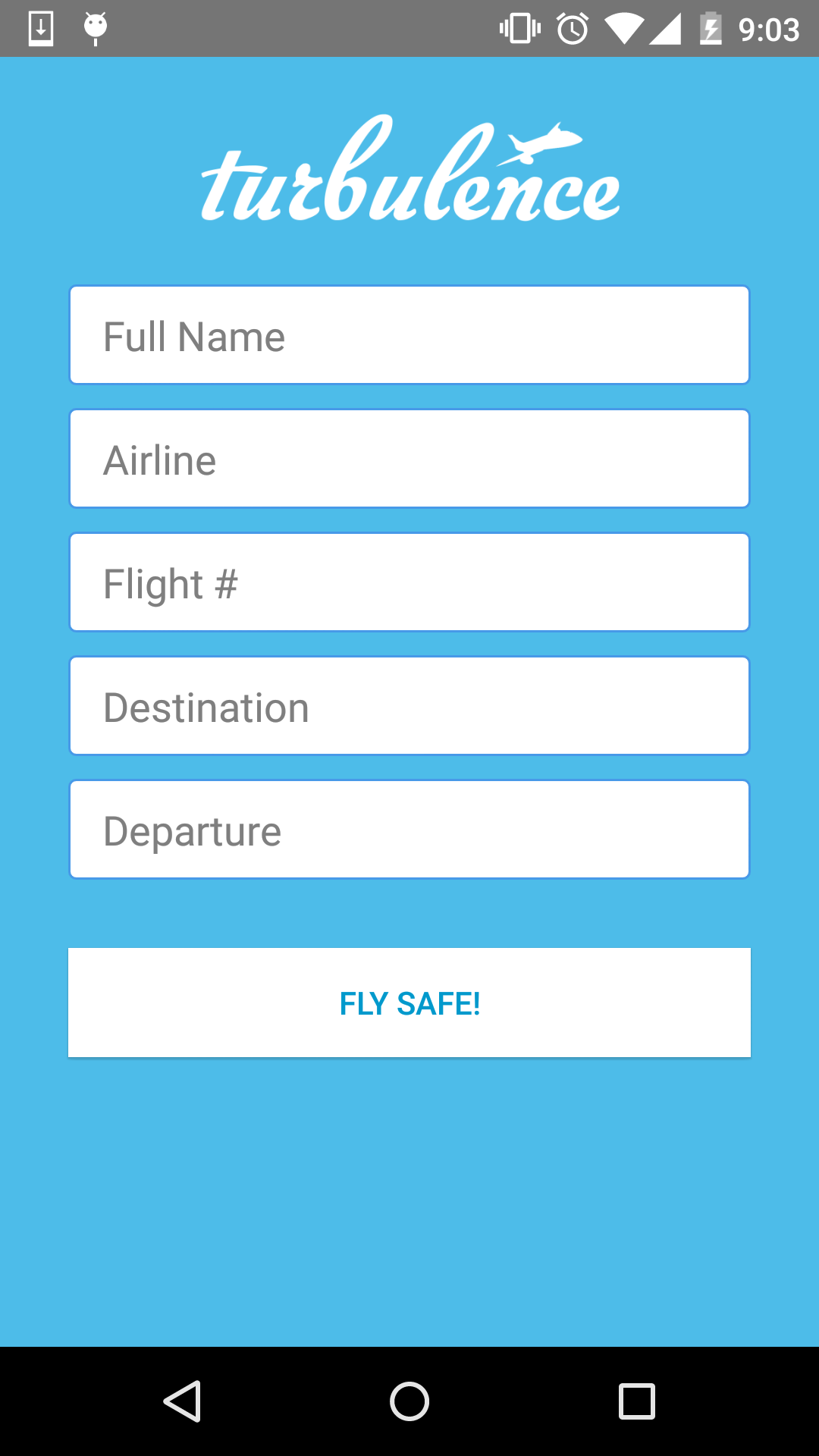This screenshot has height=1456, width=819.
Task: Tap the Full Name field
Action: [409, 335]
